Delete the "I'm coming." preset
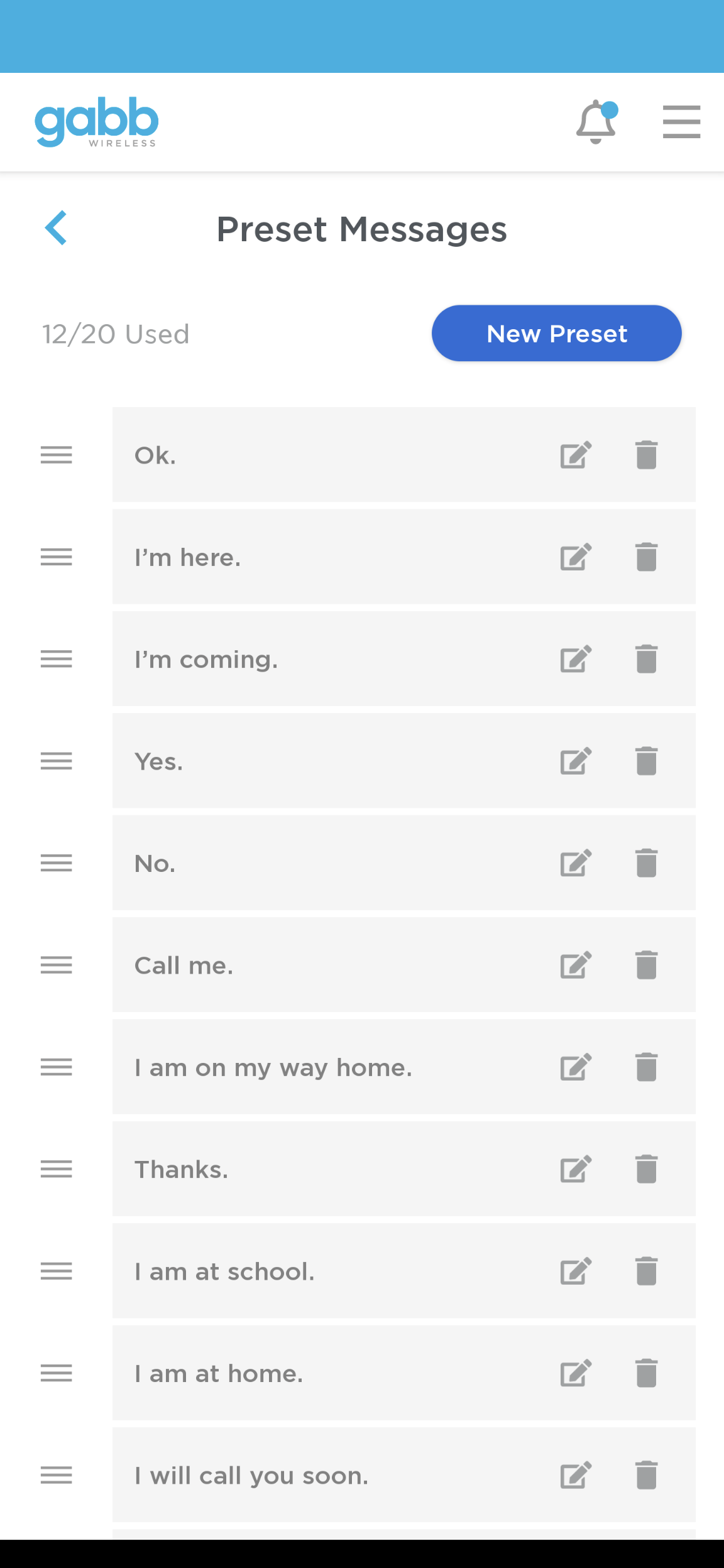This screenshot has height=1568, width=724. click(x=646, y=659)
